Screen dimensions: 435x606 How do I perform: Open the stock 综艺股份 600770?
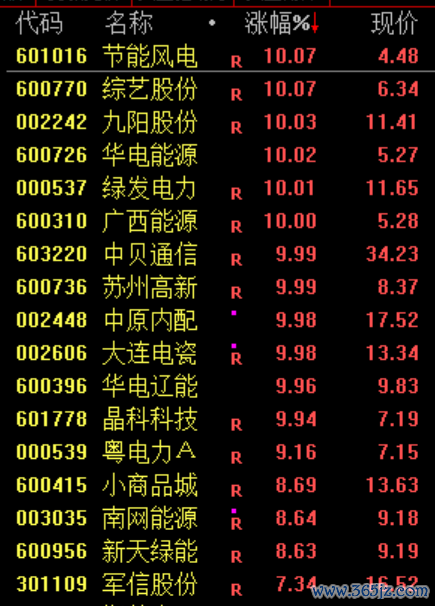click(x=218, y=89)
